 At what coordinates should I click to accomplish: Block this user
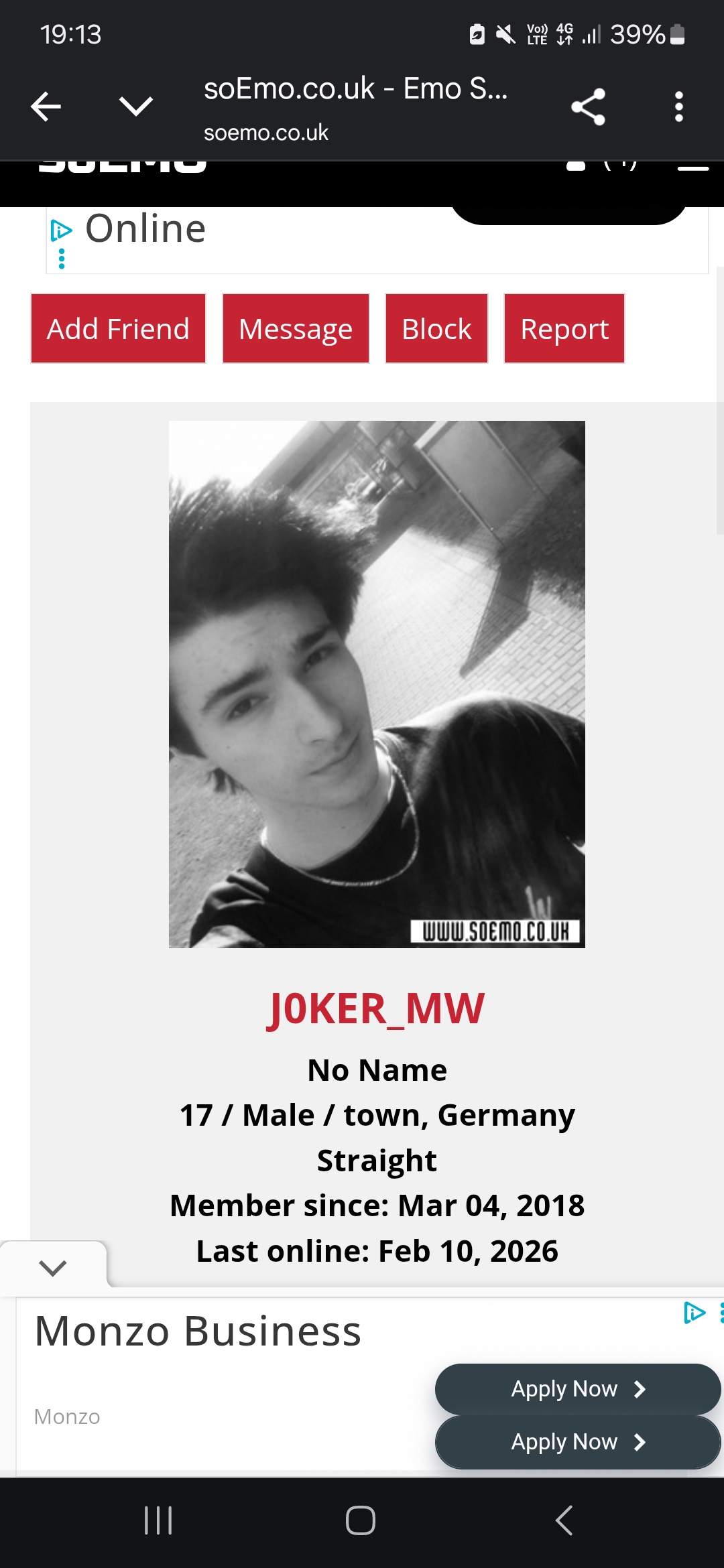(436, 329)
